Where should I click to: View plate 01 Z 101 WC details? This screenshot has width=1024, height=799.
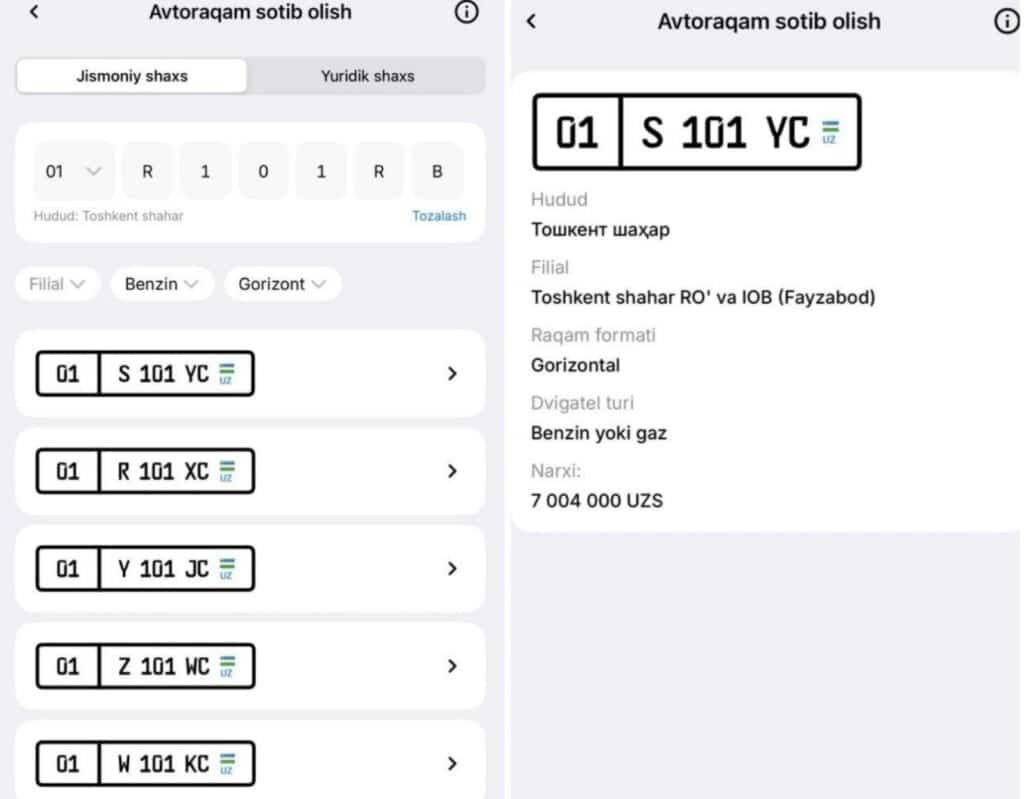click(x=250, y=666)
